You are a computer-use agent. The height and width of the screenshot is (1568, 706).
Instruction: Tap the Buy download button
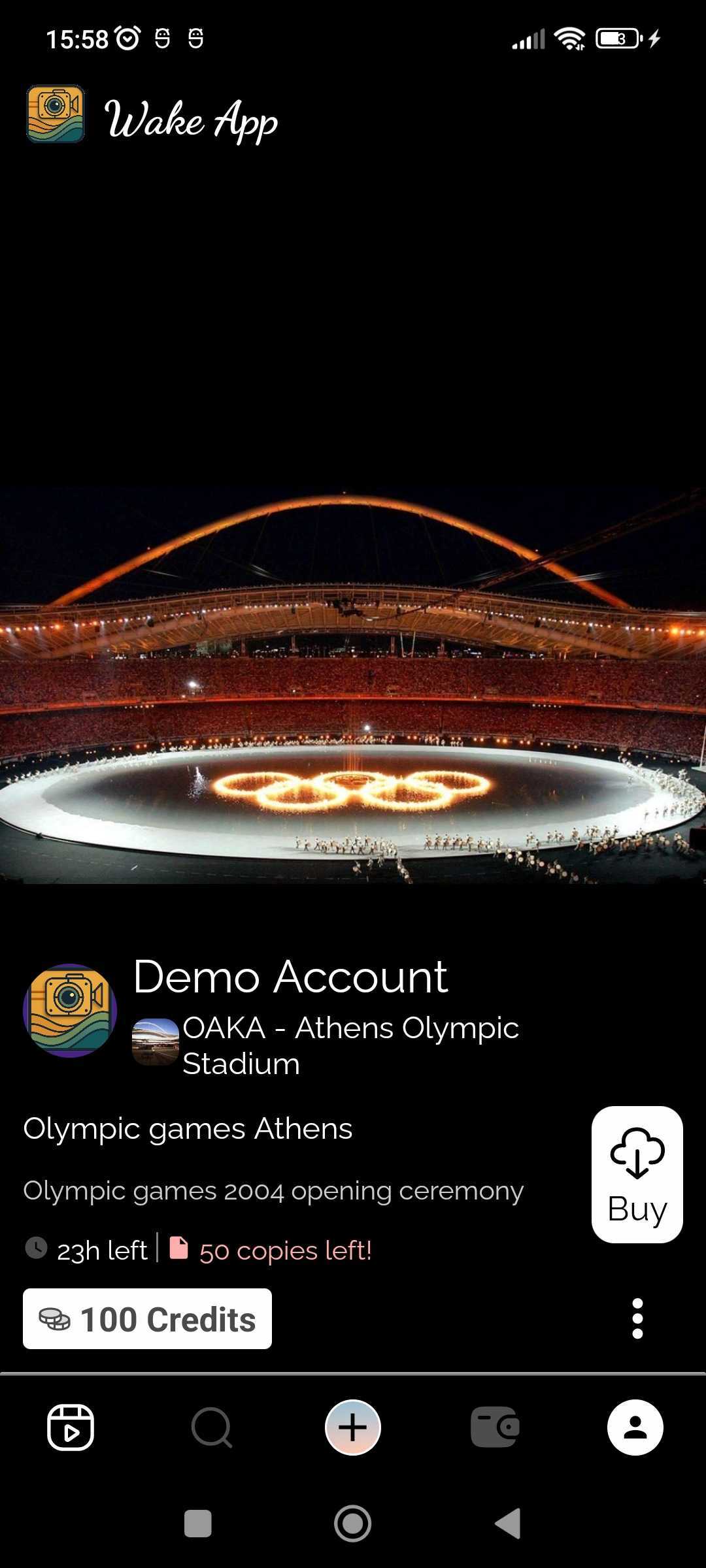tap(637, 1174)
